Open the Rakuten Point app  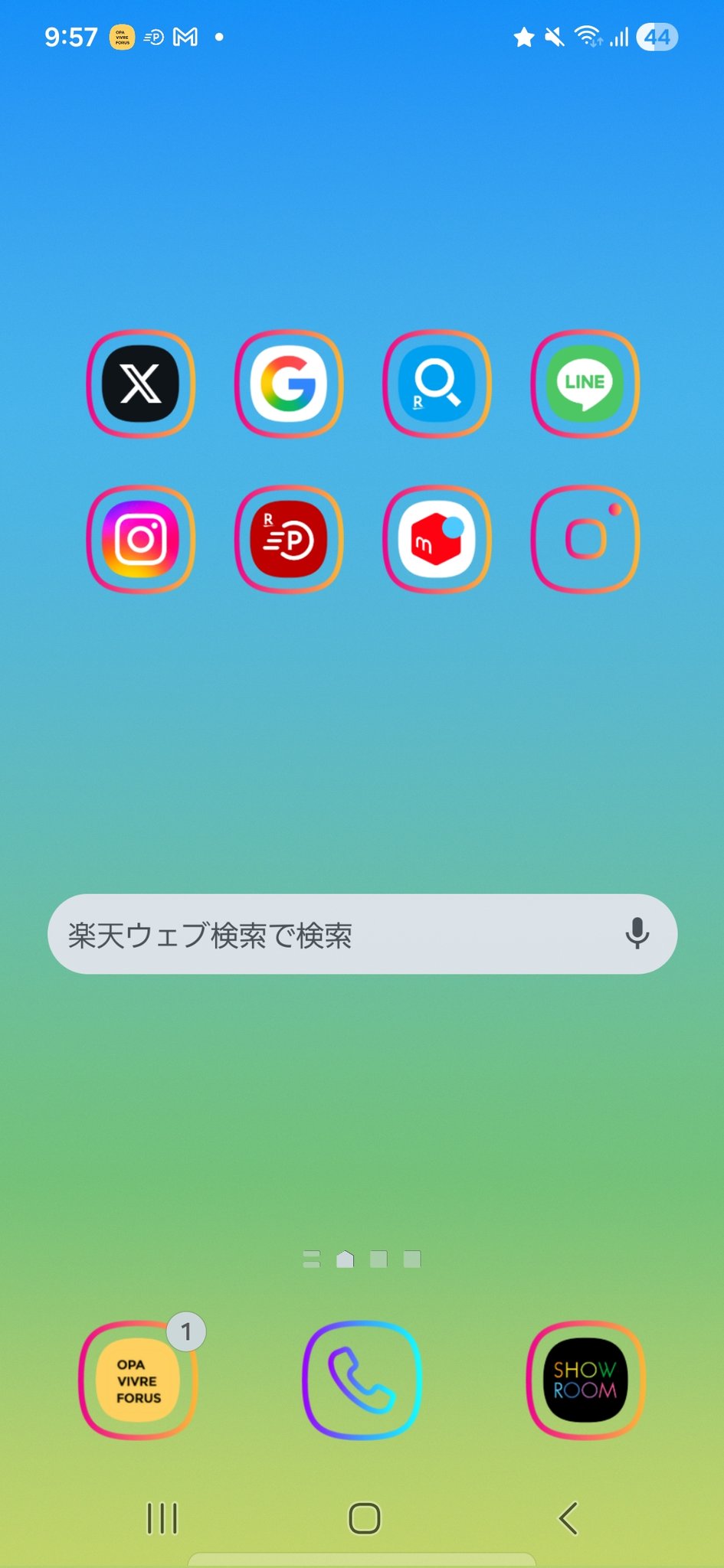(289, 539)
